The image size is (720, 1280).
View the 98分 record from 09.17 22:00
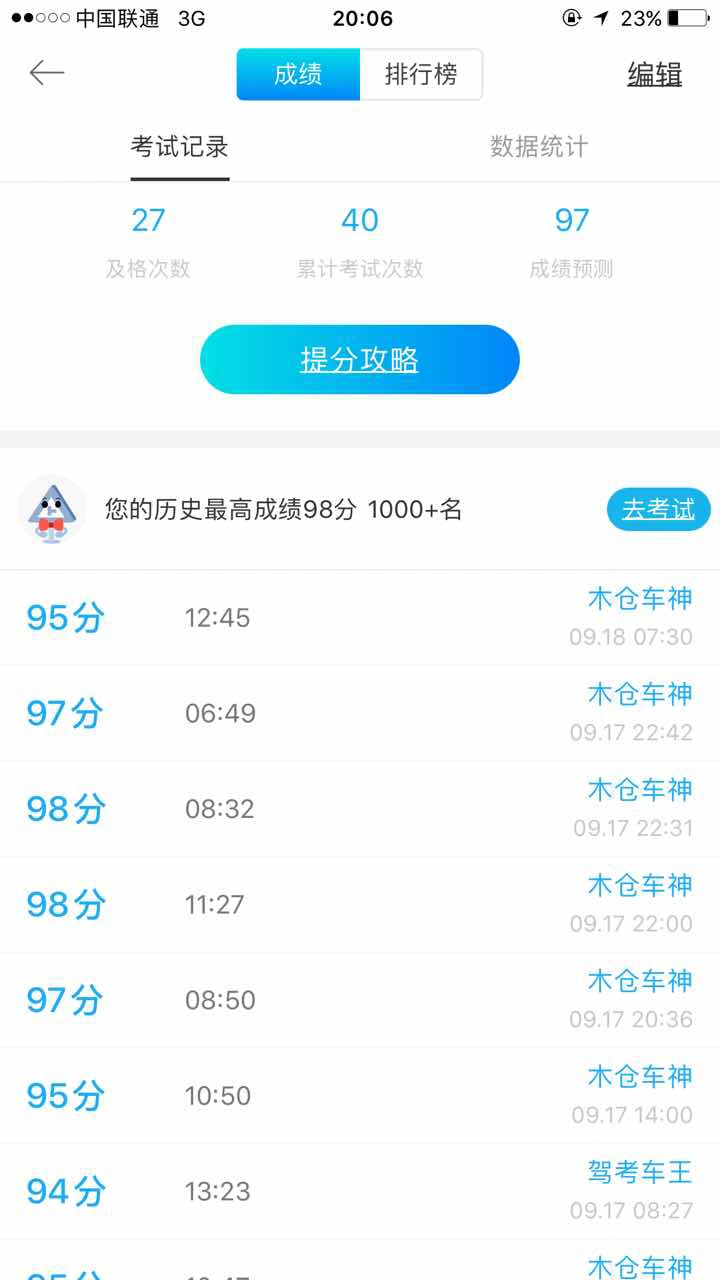click(360, 905)
